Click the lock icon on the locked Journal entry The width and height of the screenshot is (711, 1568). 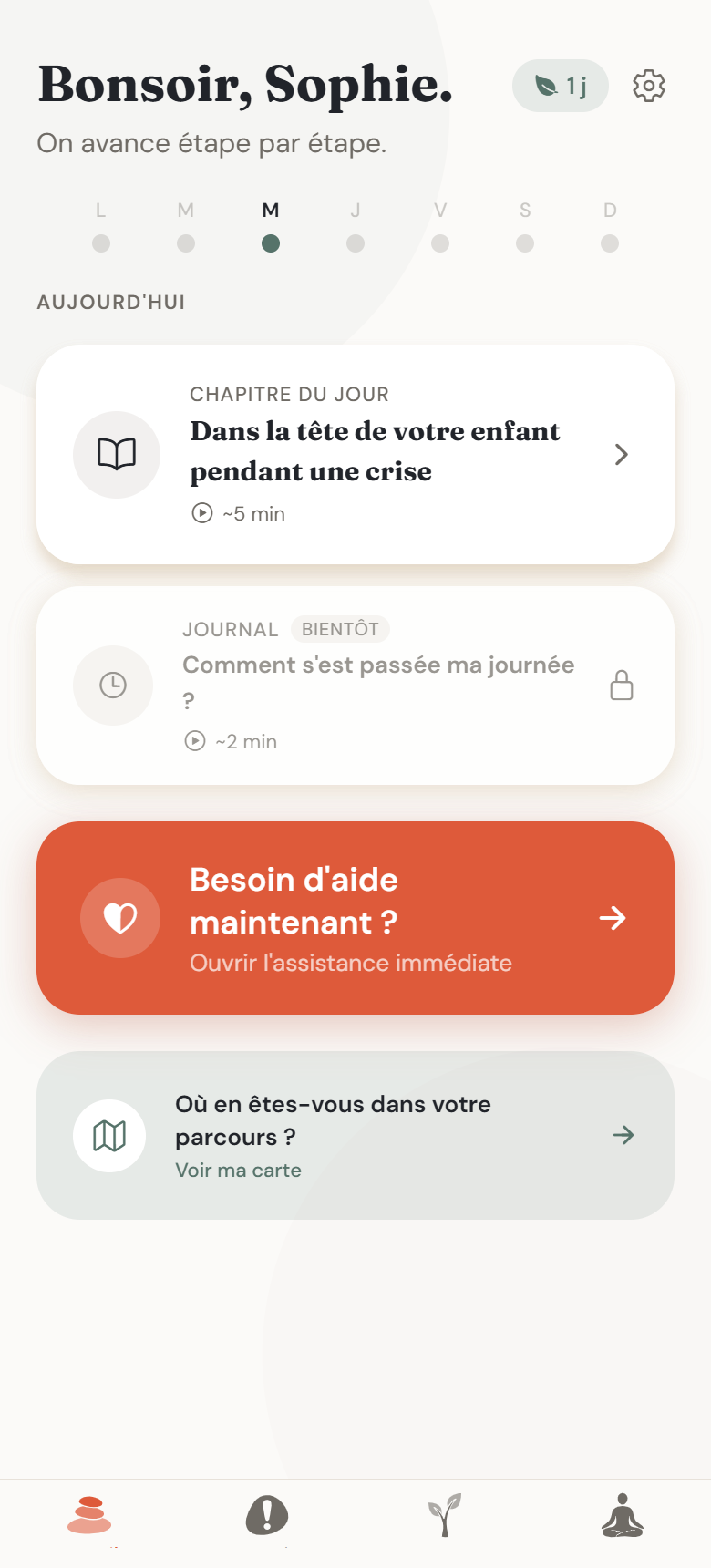coord(621,685)
